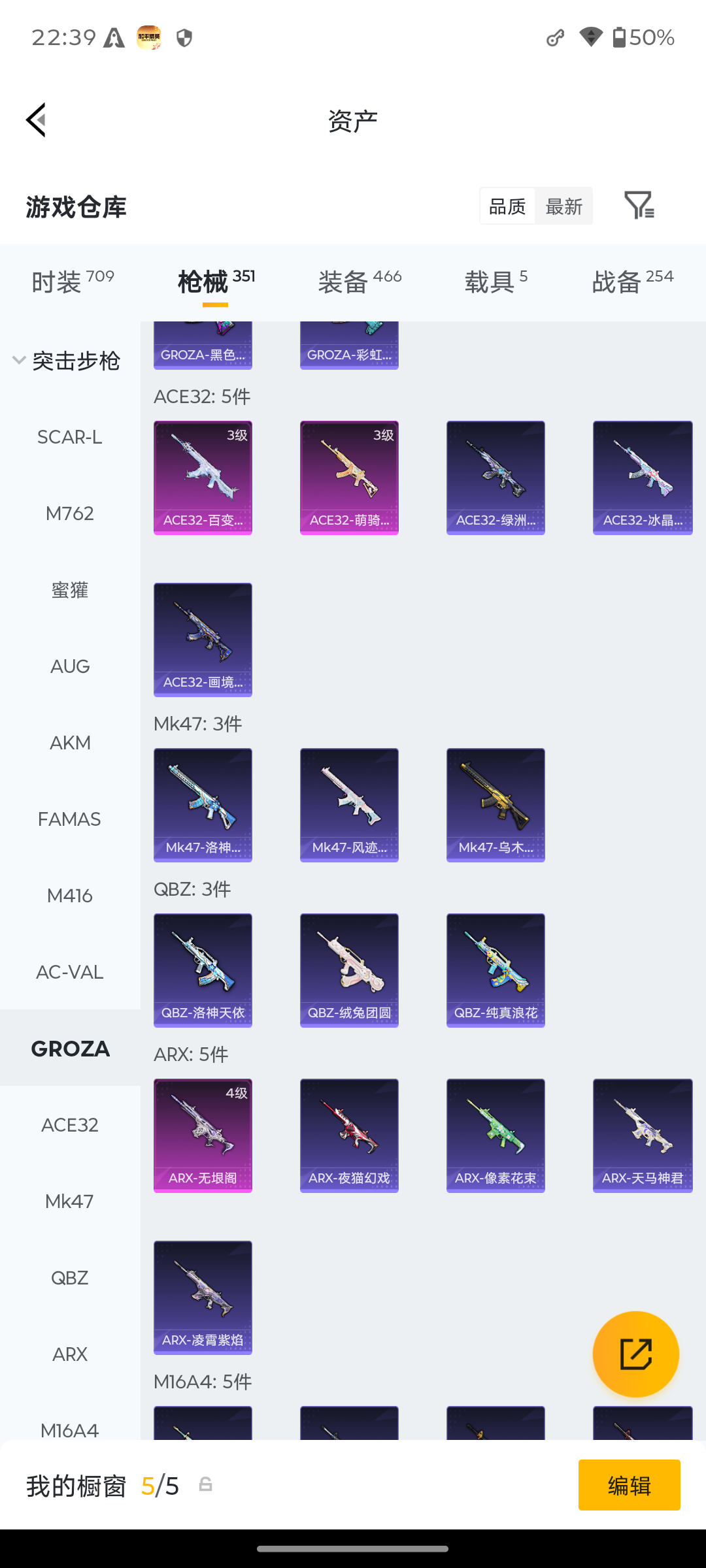Viewport: 706px width, 1568px height.
Task: Open the 战备 tab
Action: point(632,282)
